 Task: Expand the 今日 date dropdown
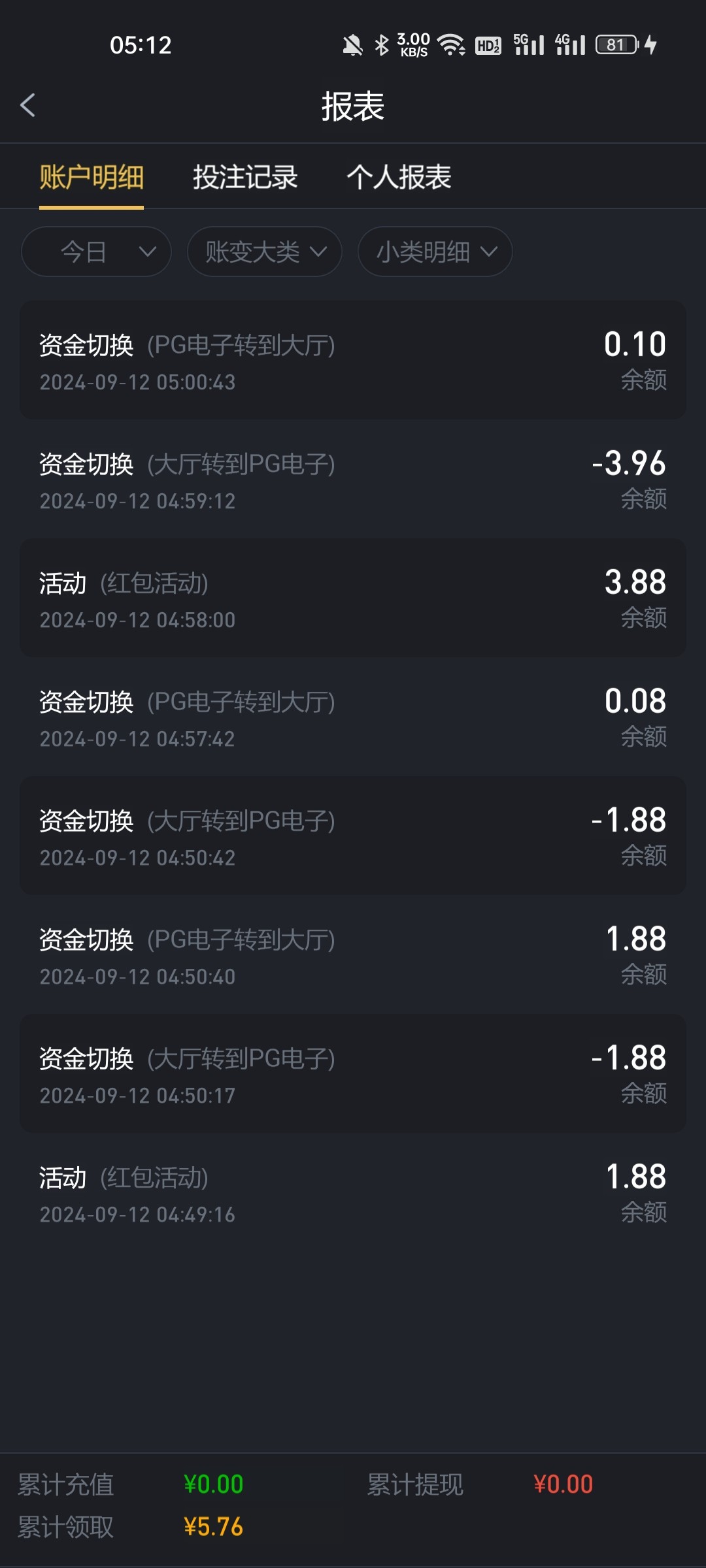pyautogui.click(x=96, y=252)
